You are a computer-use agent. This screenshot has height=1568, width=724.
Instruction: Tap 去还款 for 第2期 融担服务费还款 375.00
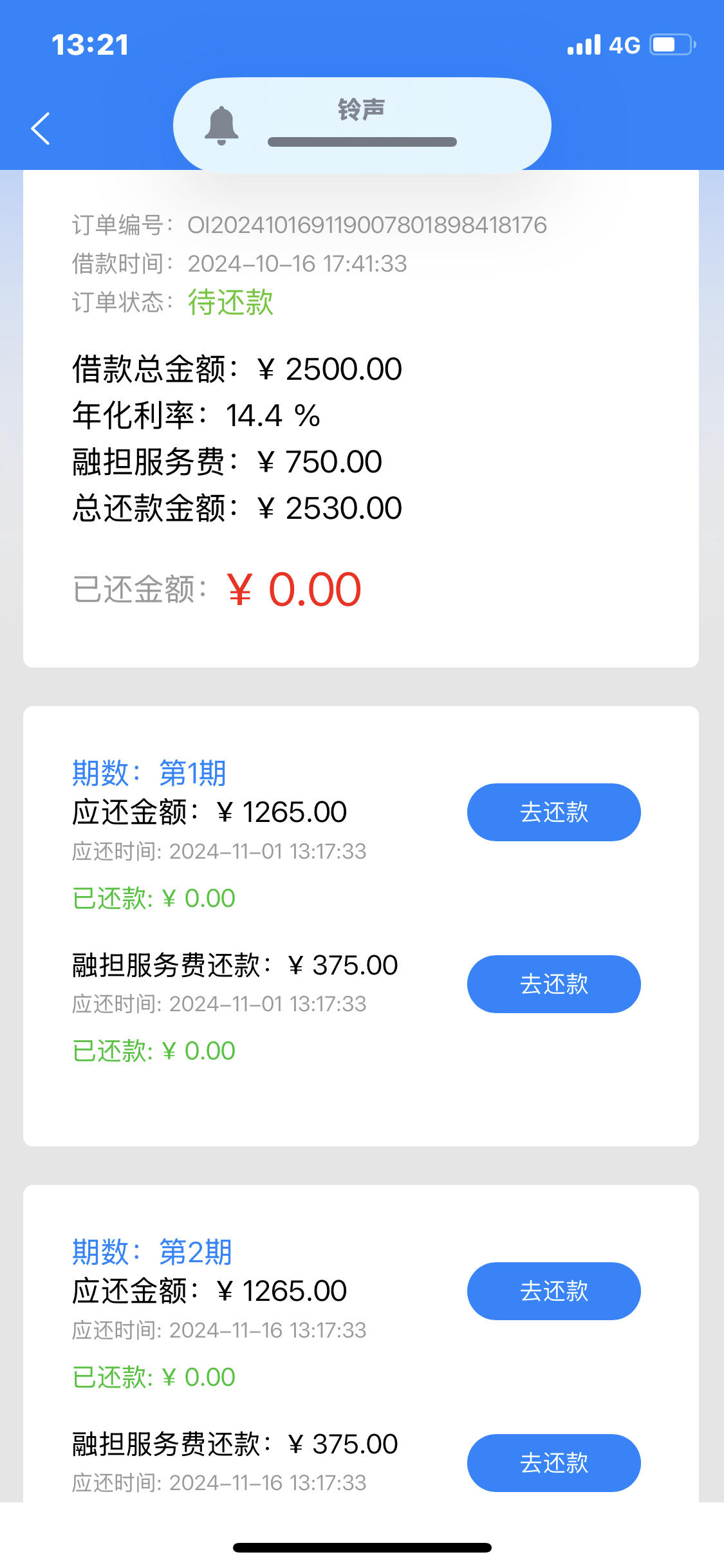coord(553,1463)
